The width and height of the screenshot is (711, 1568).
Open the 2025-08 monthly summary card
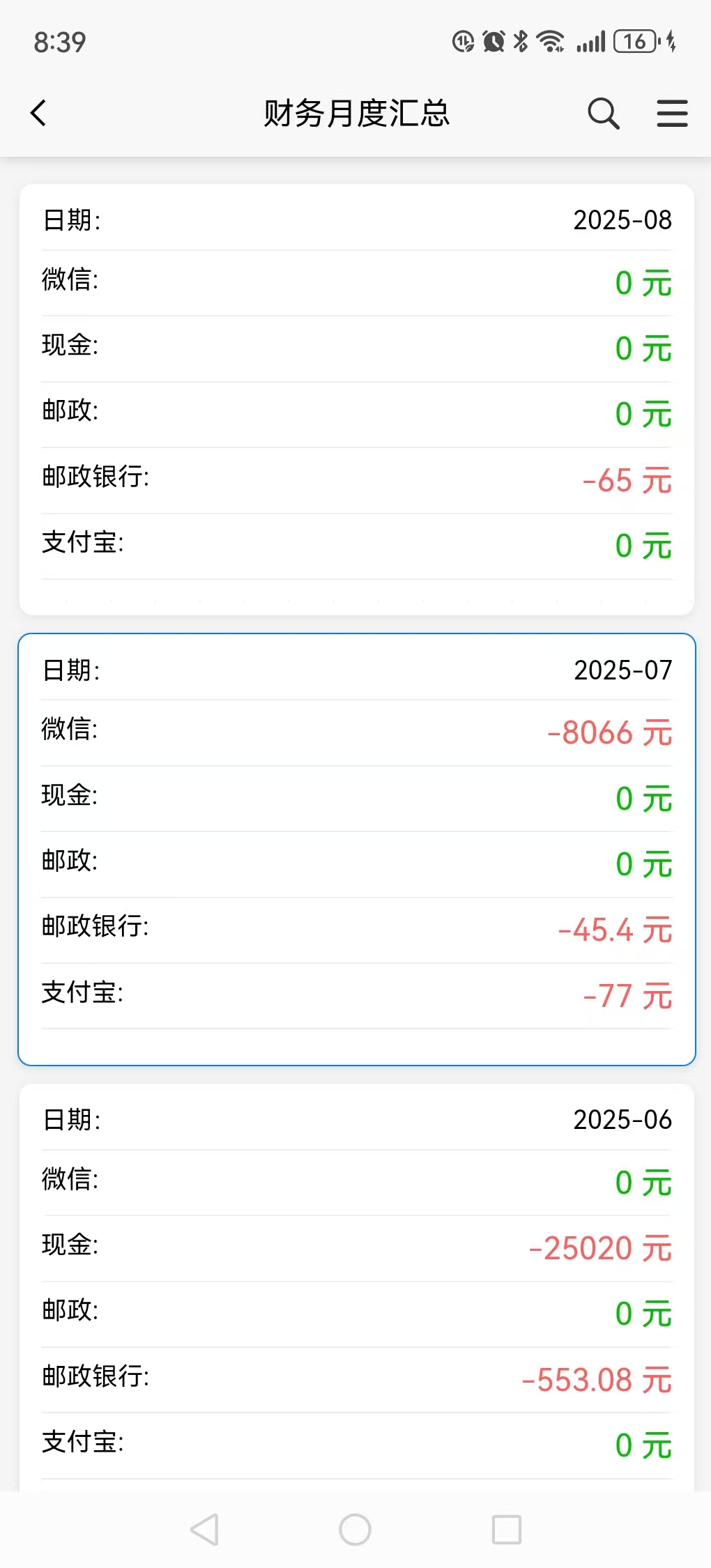[357, 399]
